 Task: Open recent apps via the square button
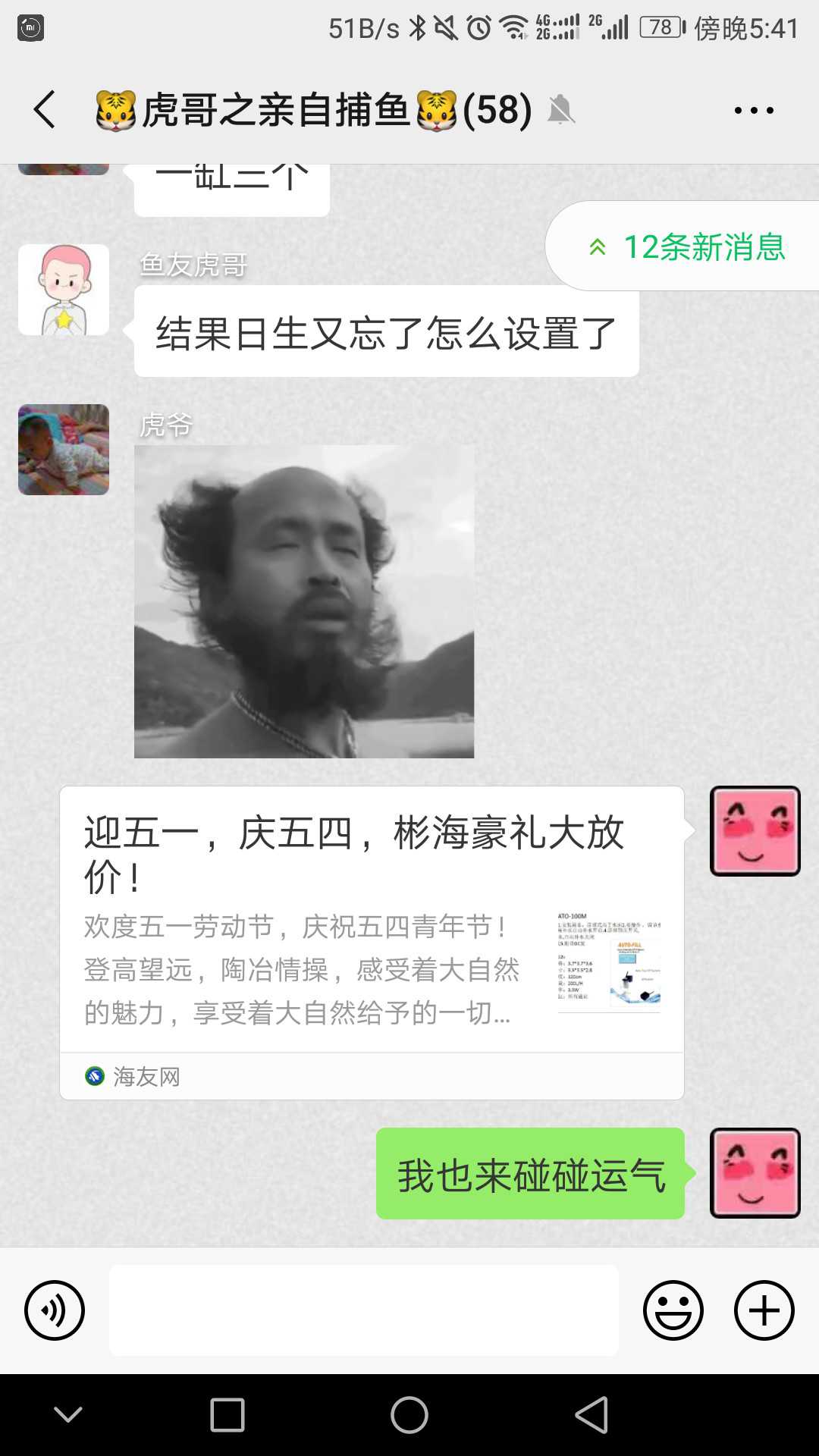click(227, 1415)
